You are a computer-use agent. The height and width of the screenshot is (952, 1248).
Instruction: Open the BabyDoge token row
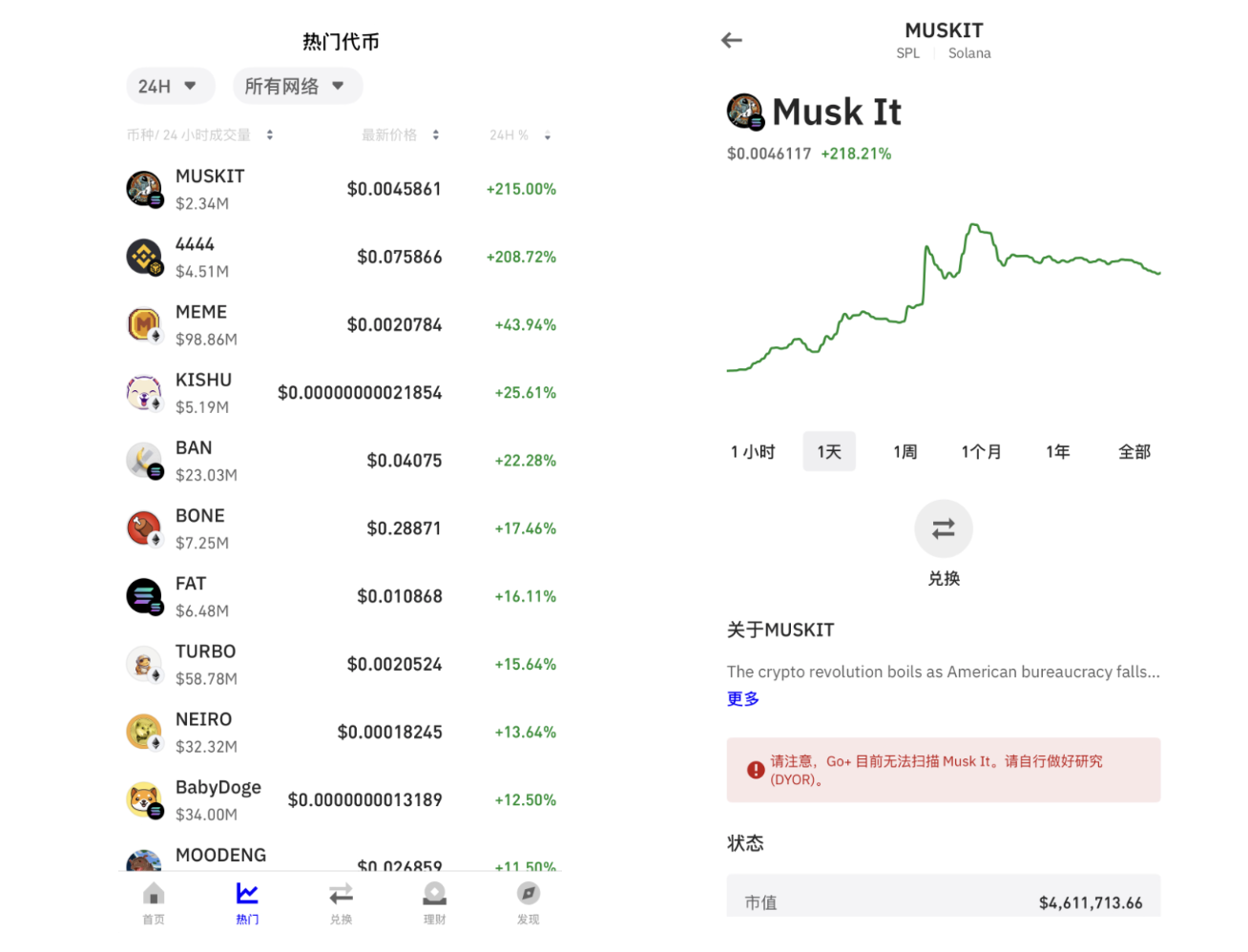point(341,799)
